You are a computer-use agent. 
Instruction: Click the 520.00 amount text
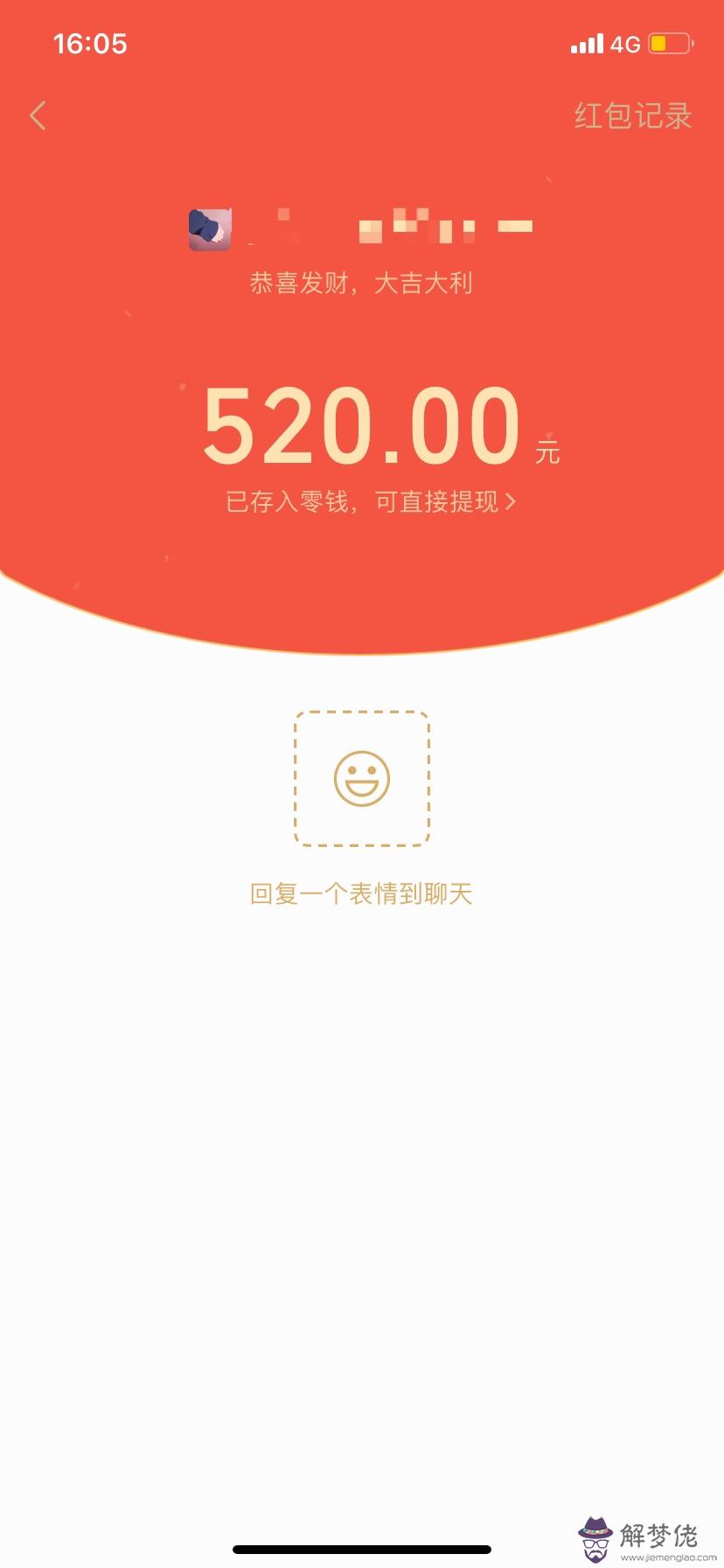click(361, 424)
